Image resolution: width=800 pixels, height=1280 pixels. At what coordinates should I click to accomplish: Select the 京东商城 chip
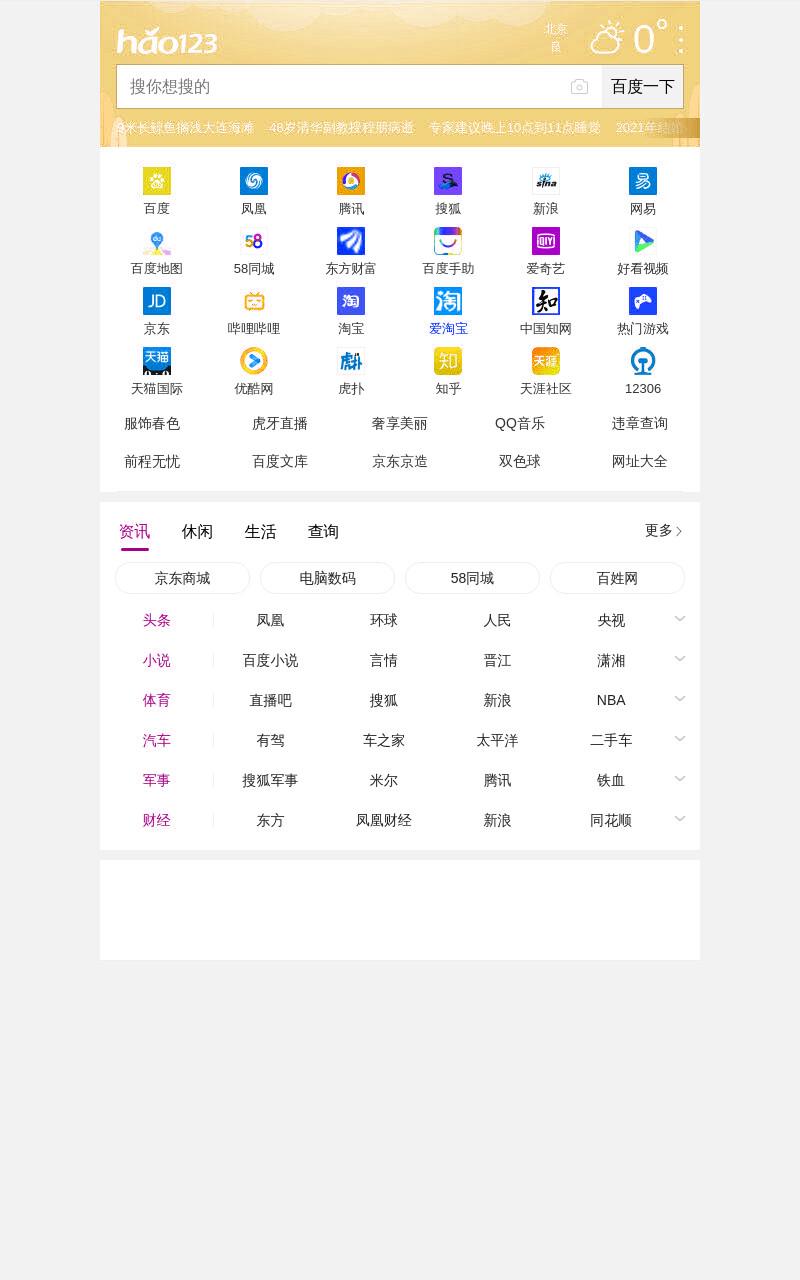182,578
